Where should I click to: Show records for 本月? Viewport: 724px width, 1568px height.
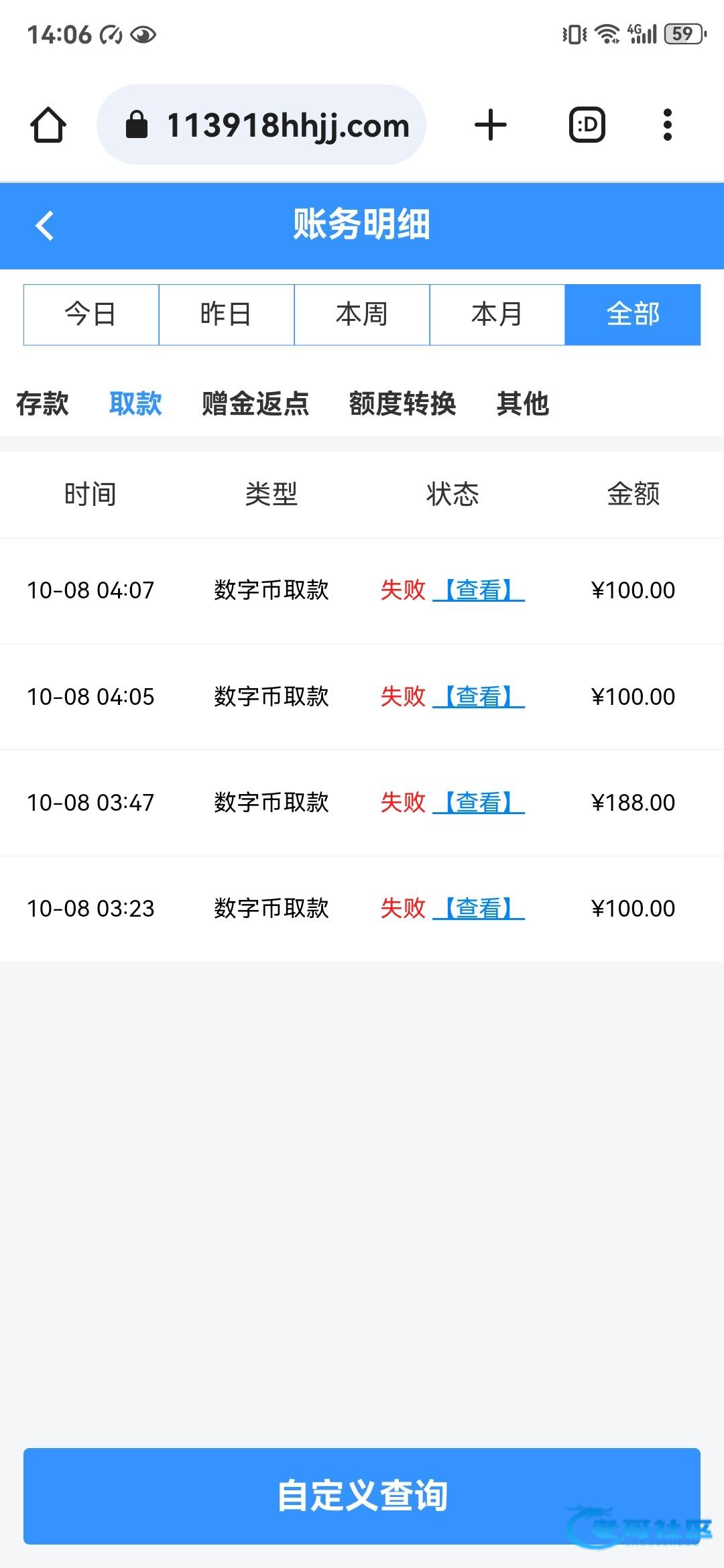pos(497,314)
